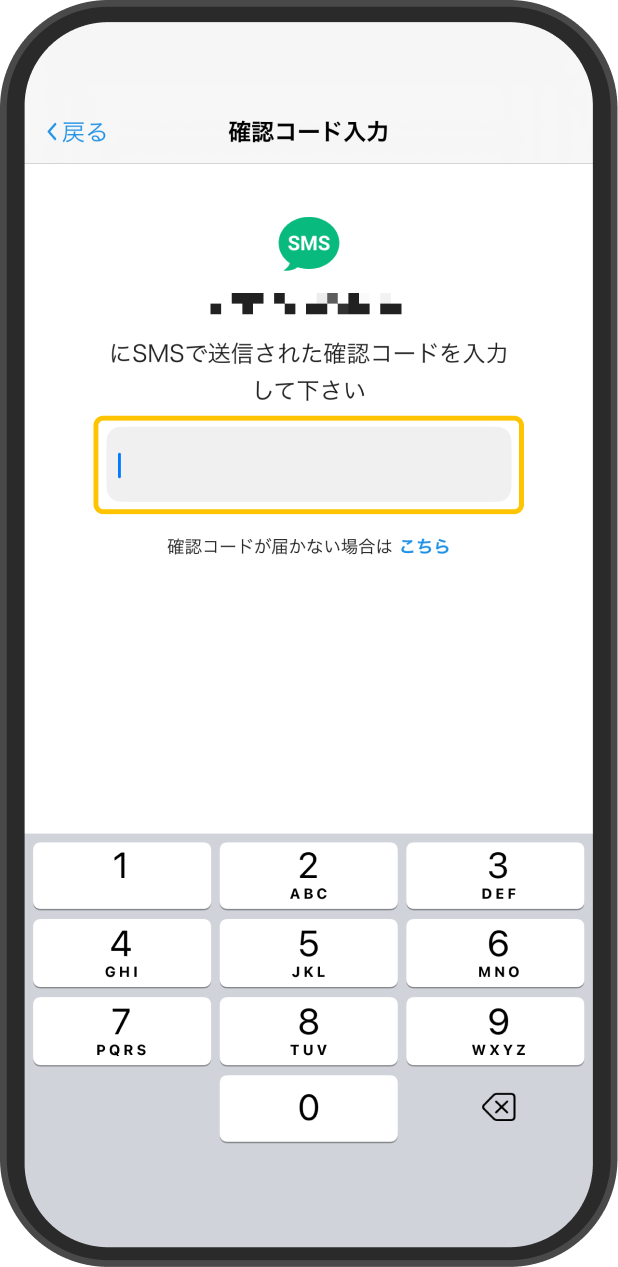618x1267 pixels.
Task: Open the こちら link for undelivered code
Action: pos(425,547)
